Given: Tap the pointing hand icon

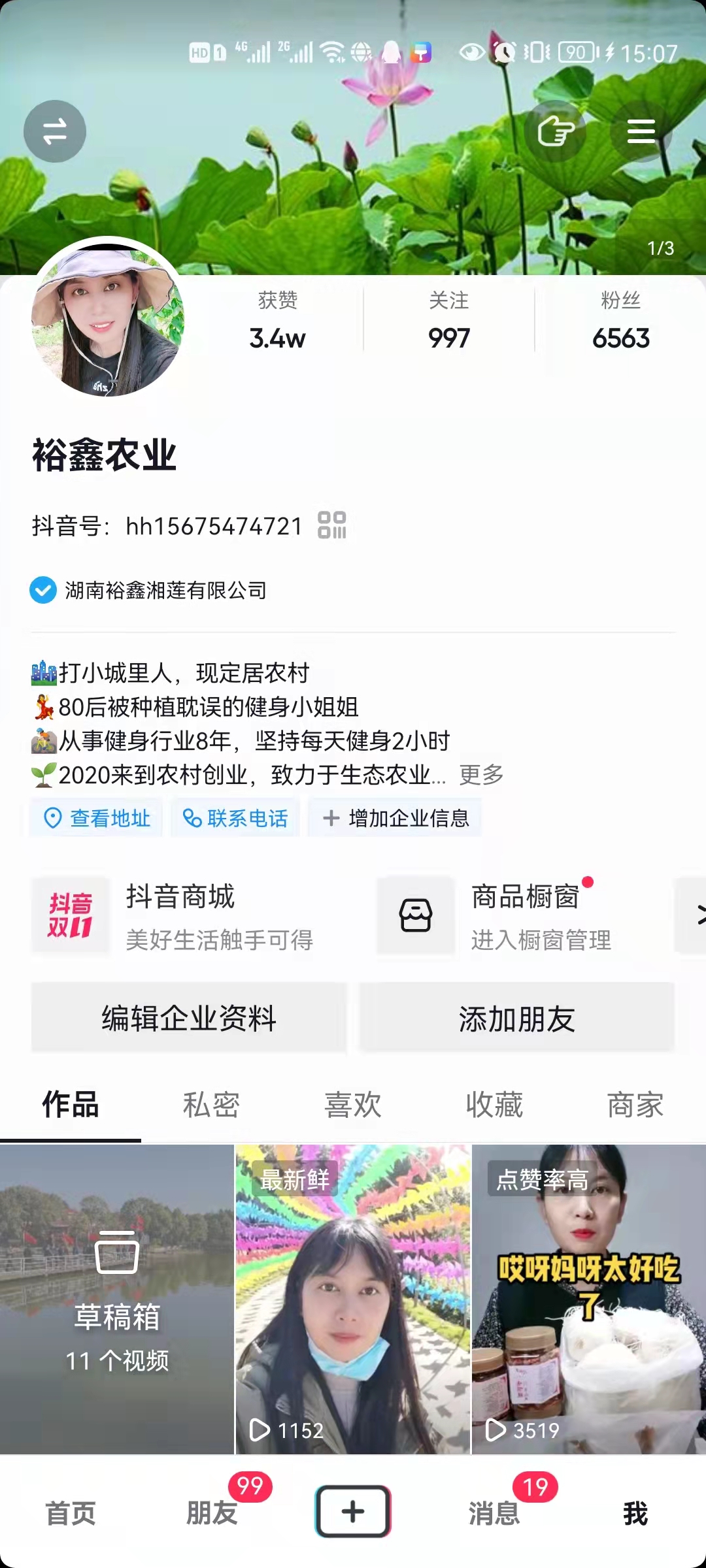Looking at the screenshot, I should [556, 131].
